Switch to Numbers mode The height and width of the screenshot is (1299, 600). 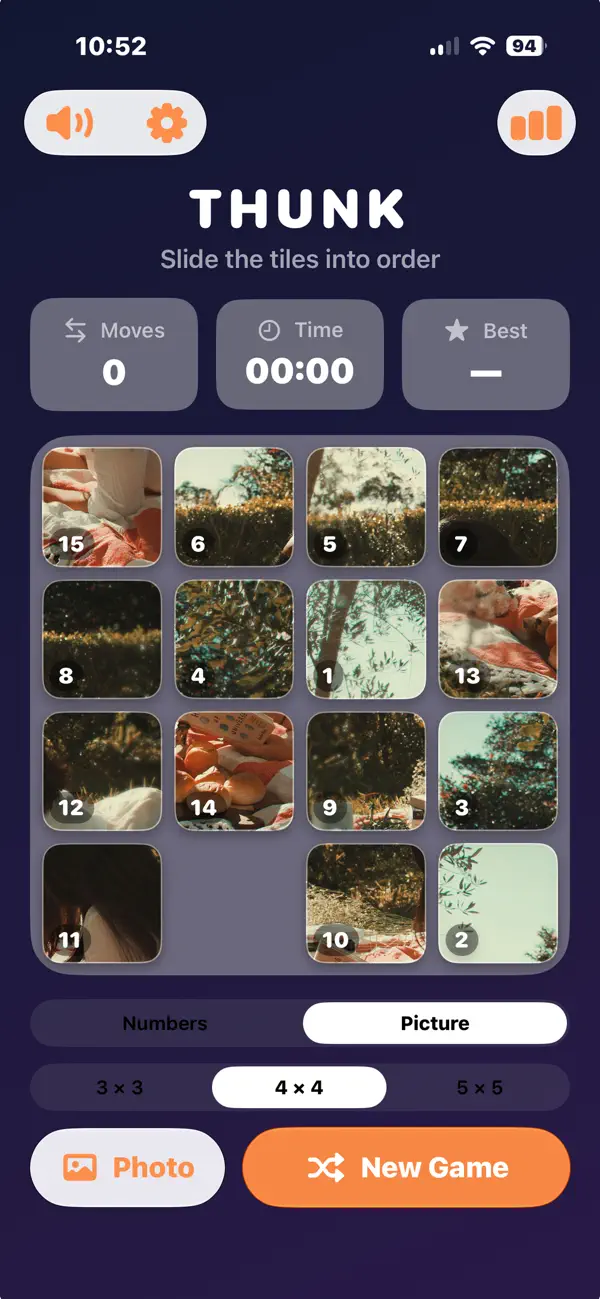(x=165, y=1023)
